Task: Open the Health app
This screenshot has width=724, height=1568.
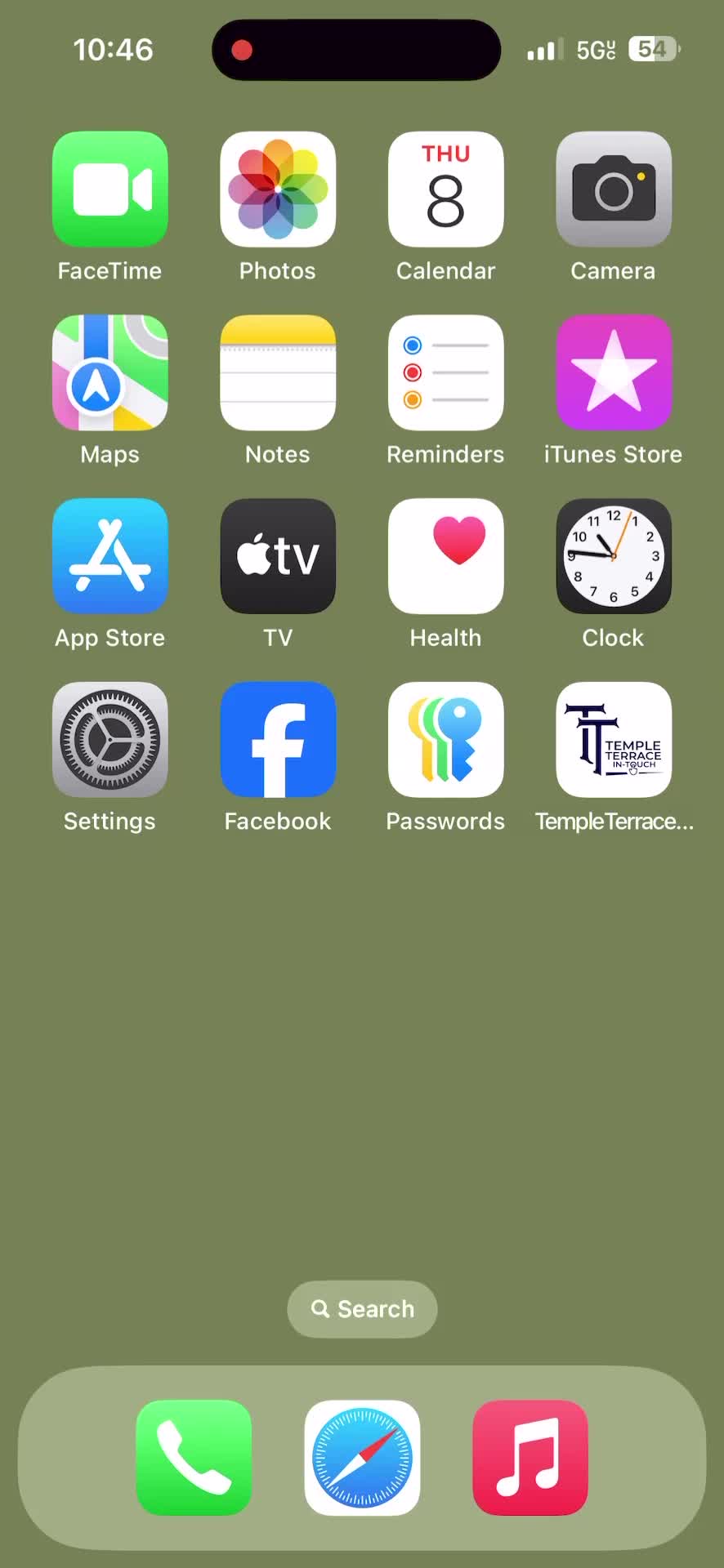Action: click(x=445, y=556)
